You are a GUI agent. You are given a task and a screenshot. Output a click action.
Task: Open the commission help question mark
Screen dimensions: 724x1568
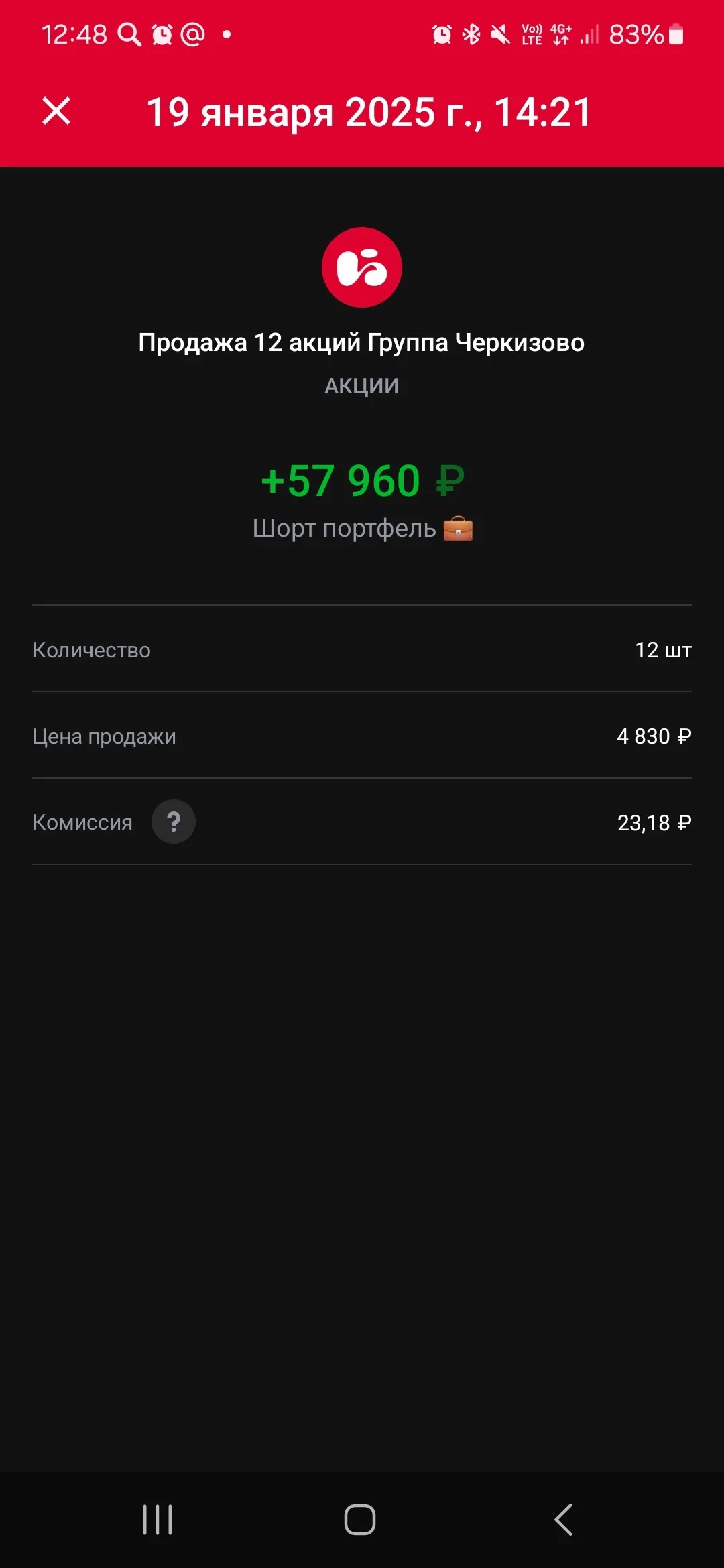[174, 822]
